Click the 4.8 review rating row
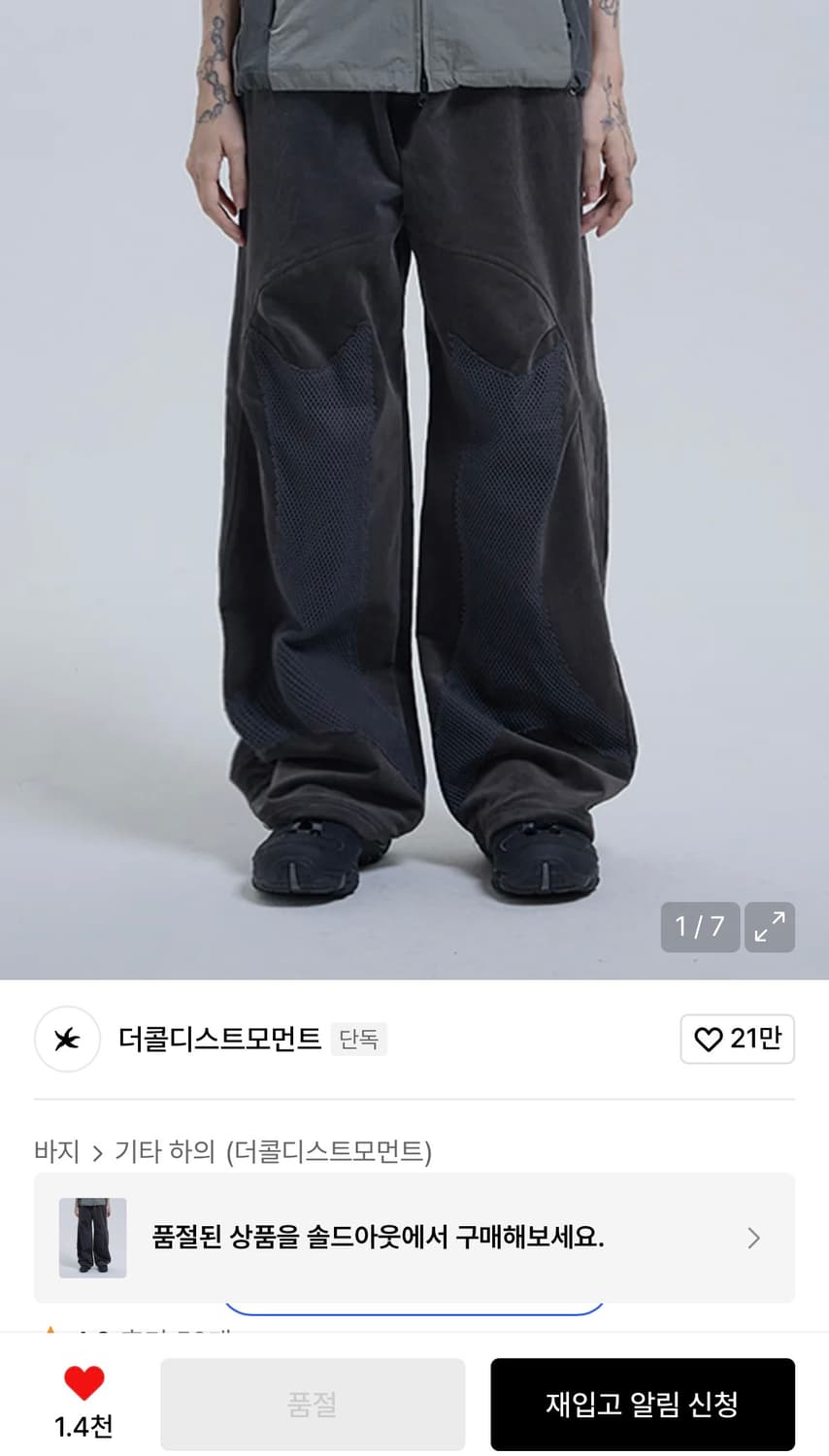 pyautogui.click(x=146, y=1332)
